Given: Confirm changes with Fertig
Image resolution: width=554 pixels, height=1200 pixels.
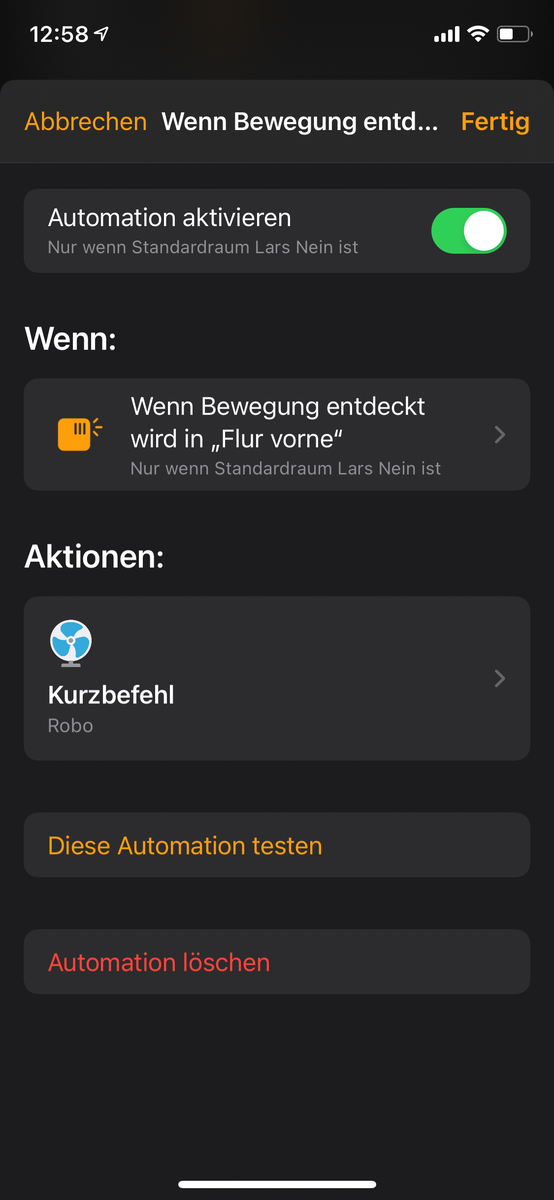Looking at the screenshot, I should (x=495, y=122).
